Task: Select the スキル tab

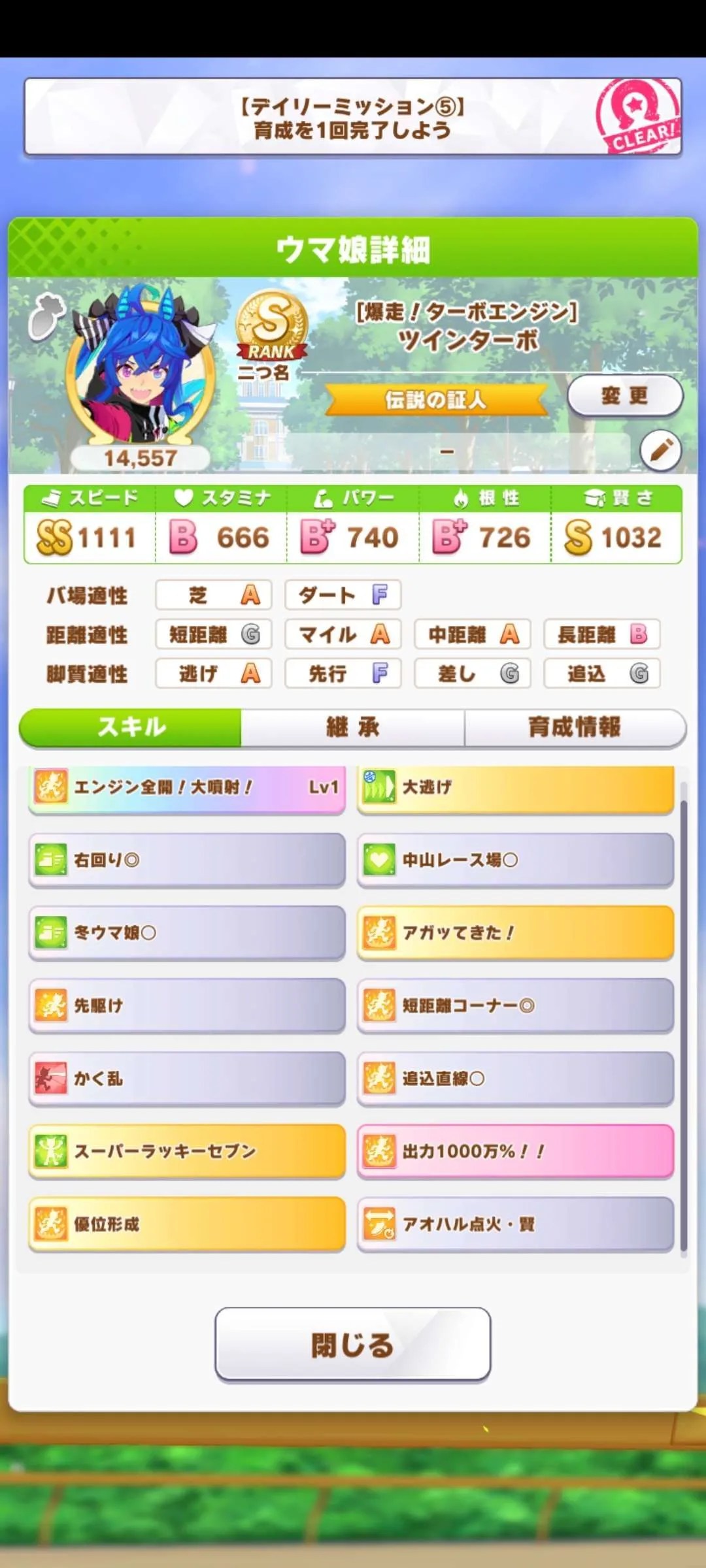Action: 131,727
